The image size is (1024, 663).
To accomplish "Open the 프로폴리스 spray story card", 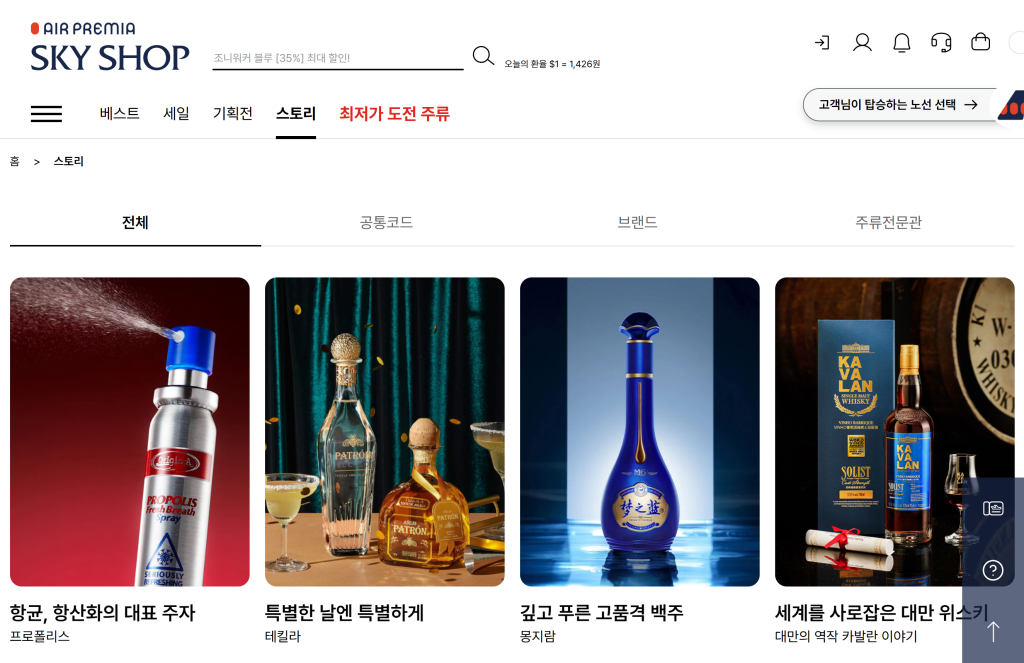I will 130,432.
